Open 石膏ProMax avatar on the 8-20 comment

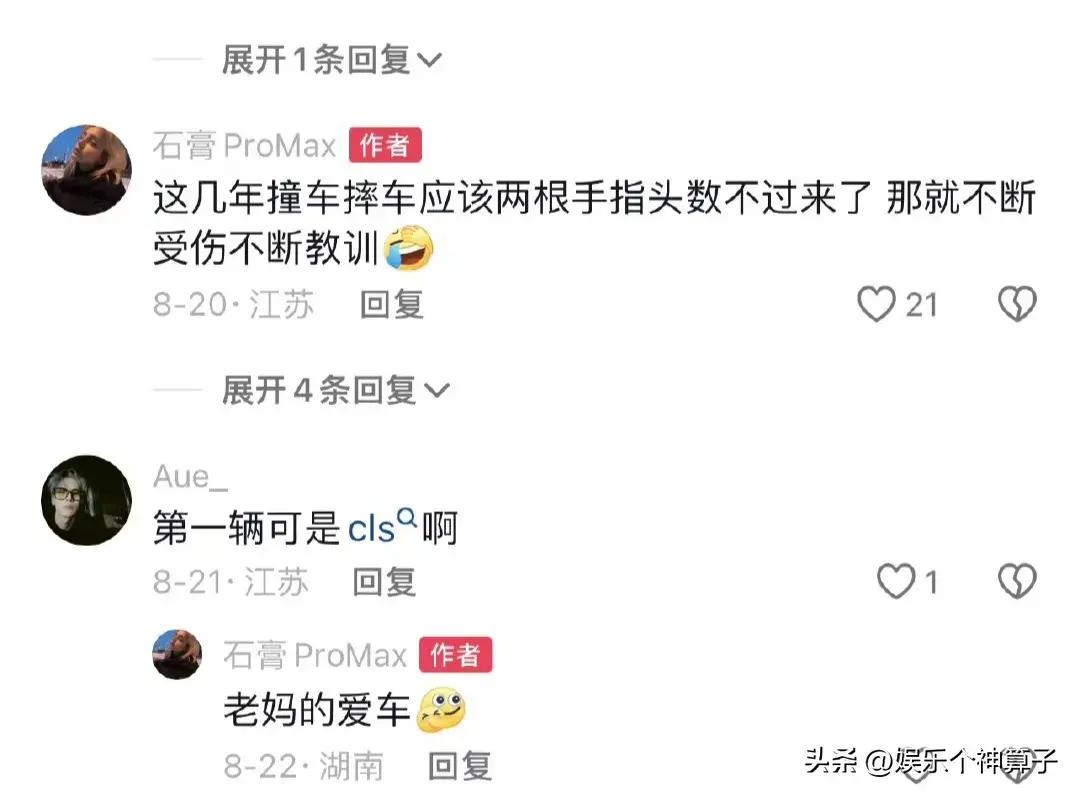click(86, 170)
